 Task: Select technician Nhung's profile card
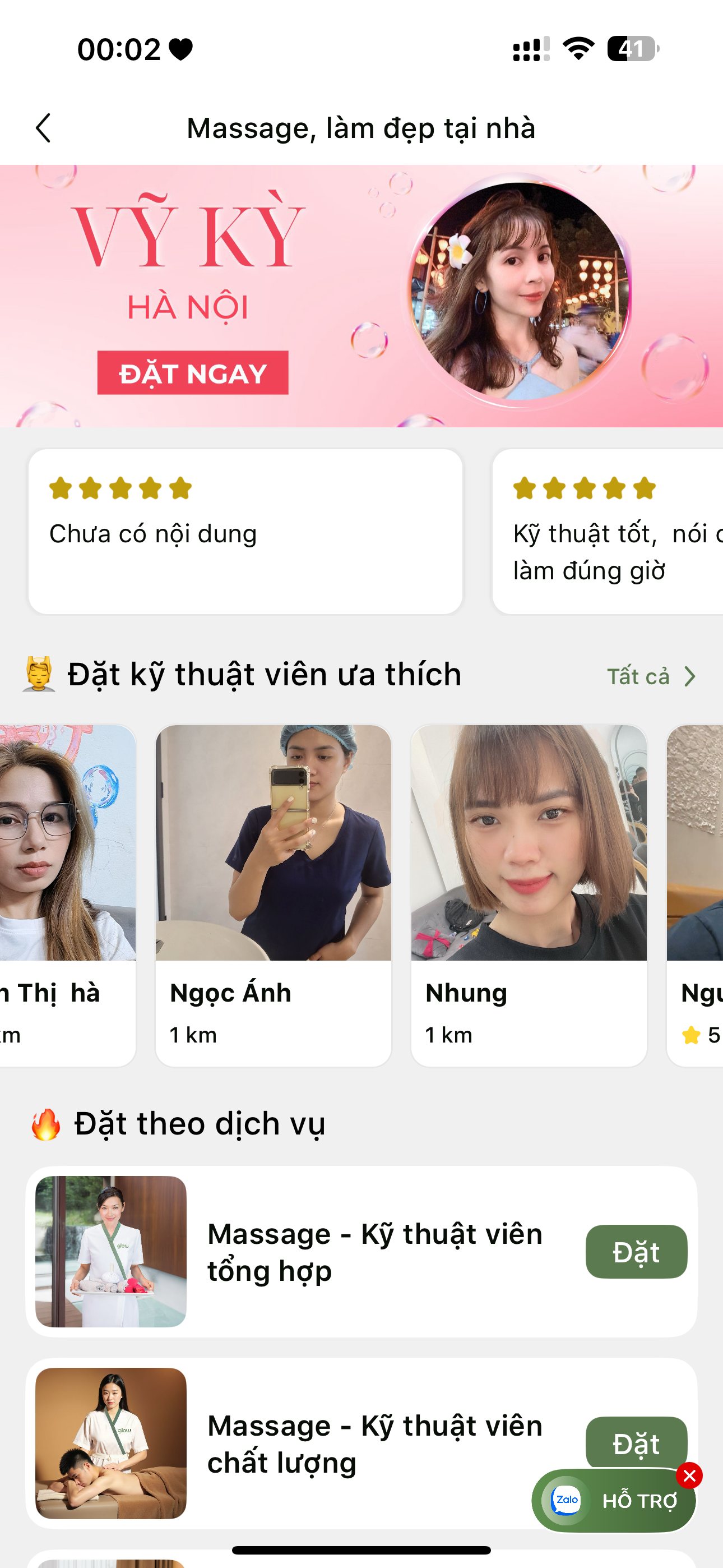click(529, 894)
